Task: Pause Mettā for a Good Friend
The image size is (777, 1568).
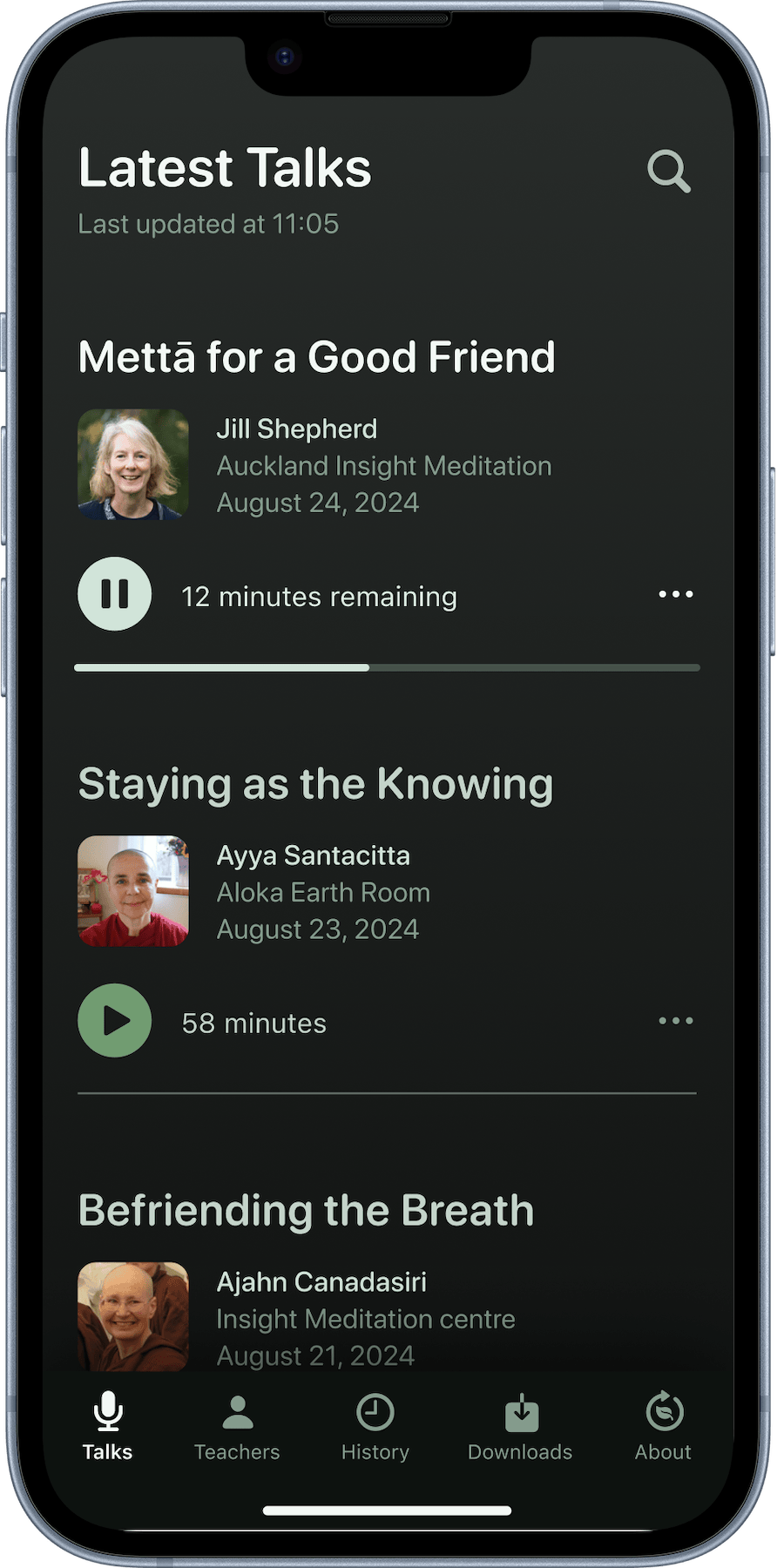Action: click(115, 594)
